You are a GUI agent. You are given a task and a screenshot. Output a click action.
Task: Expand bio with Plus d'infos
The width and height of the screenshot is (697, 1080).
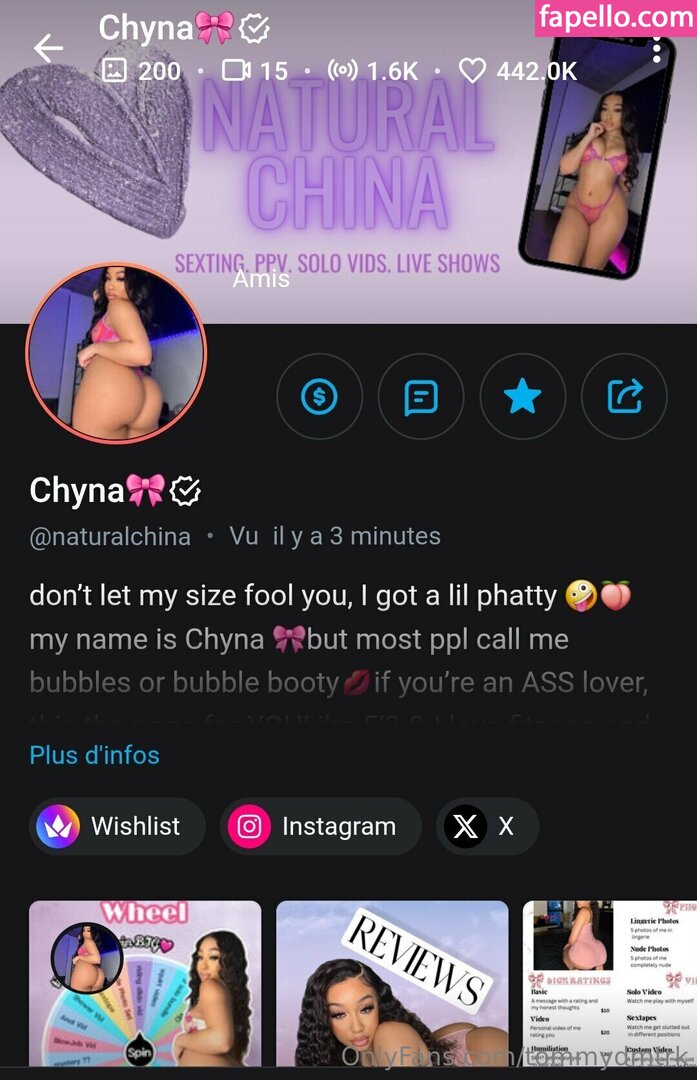(x=95, y=755)
